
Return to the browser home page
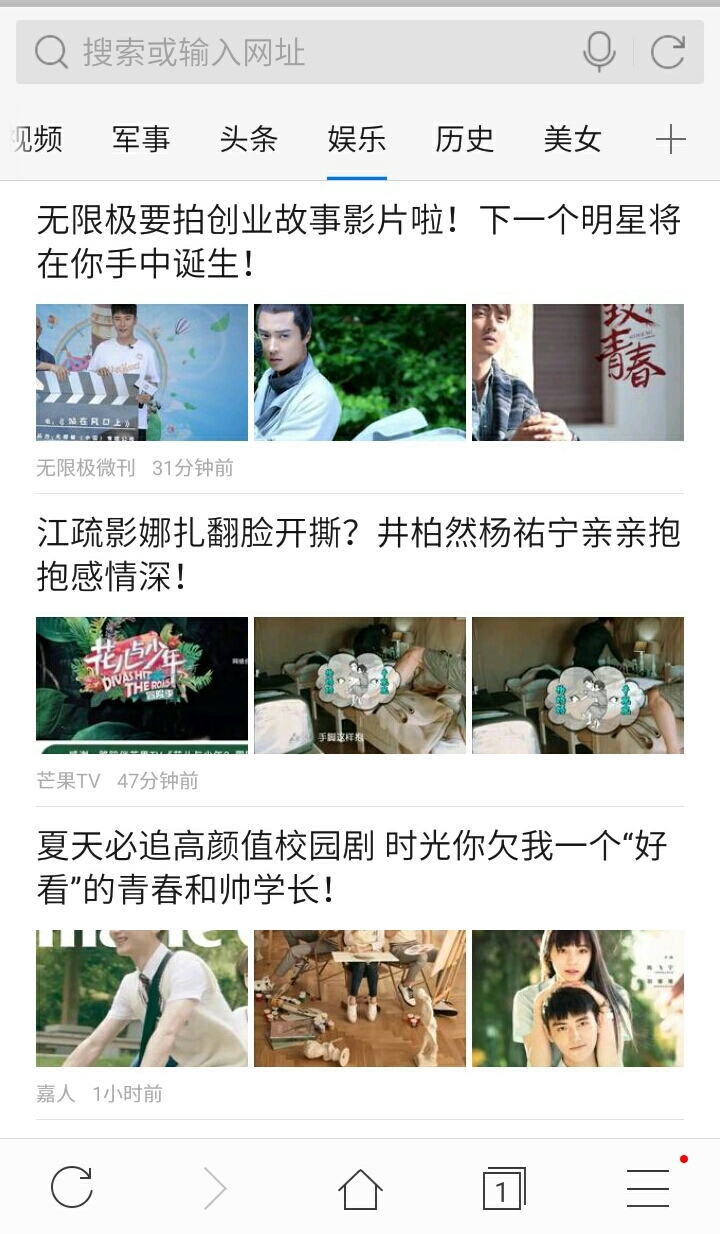point(360,1188)
